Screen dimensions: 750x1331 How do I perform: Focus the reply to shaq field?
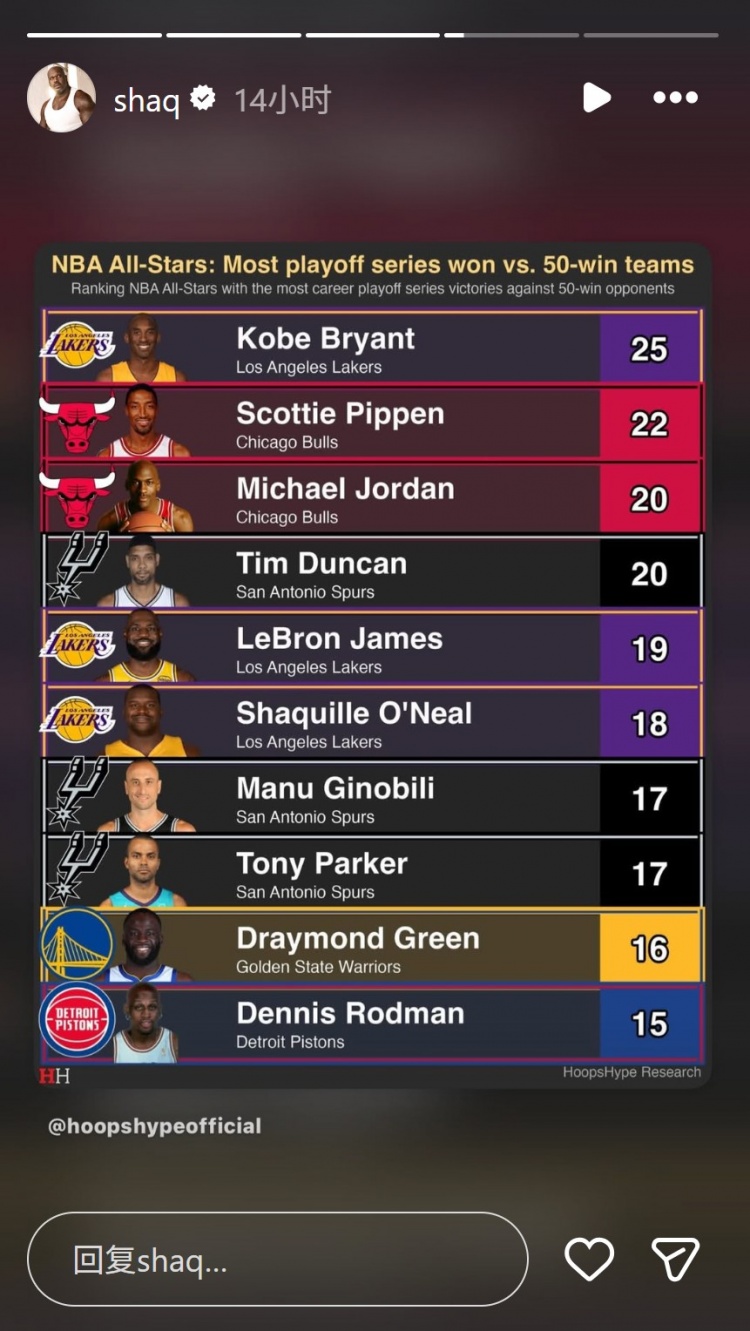[277, 1259]
